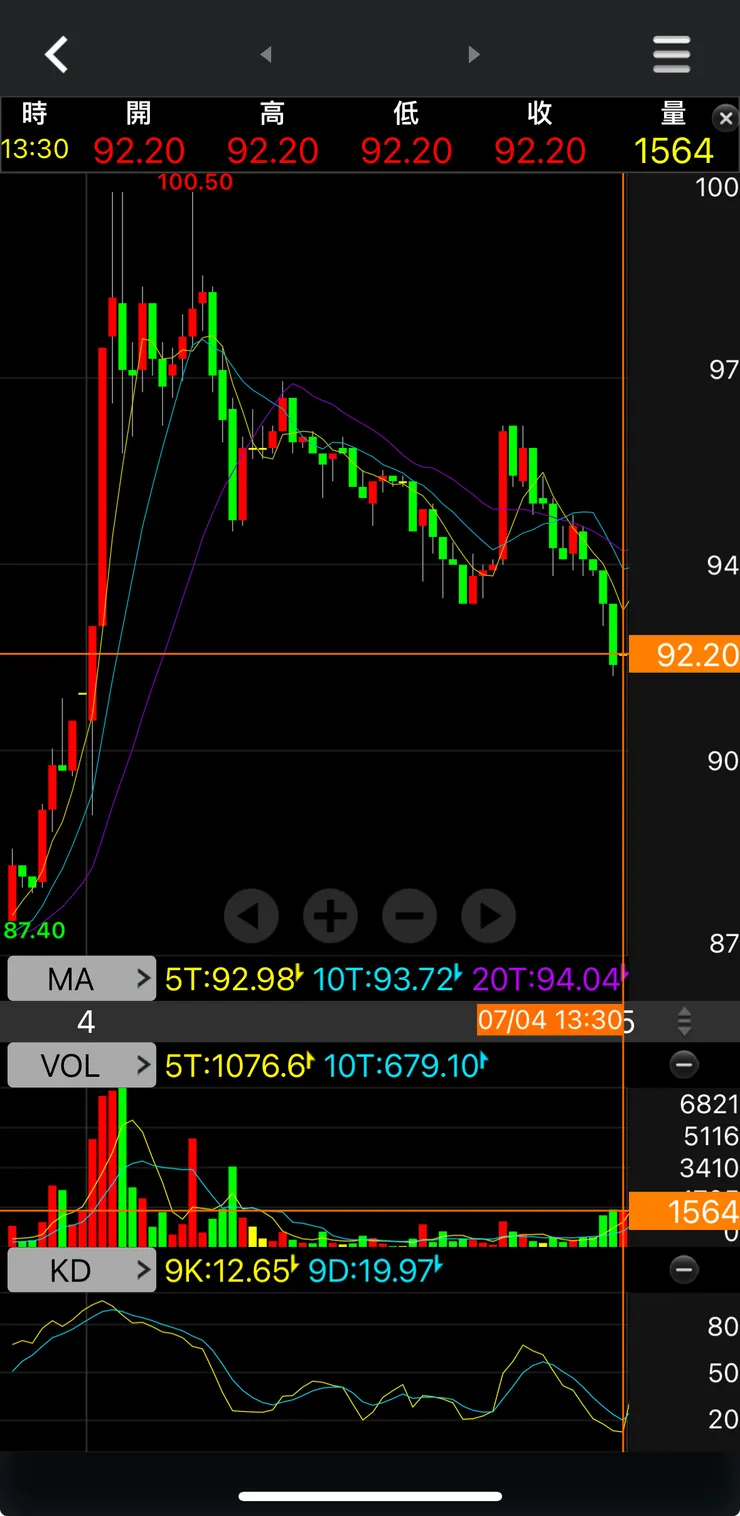The image size is (740, 1516).
Task: Collapse the VOL indicator panel
Action: click(x=684, y=1065)
